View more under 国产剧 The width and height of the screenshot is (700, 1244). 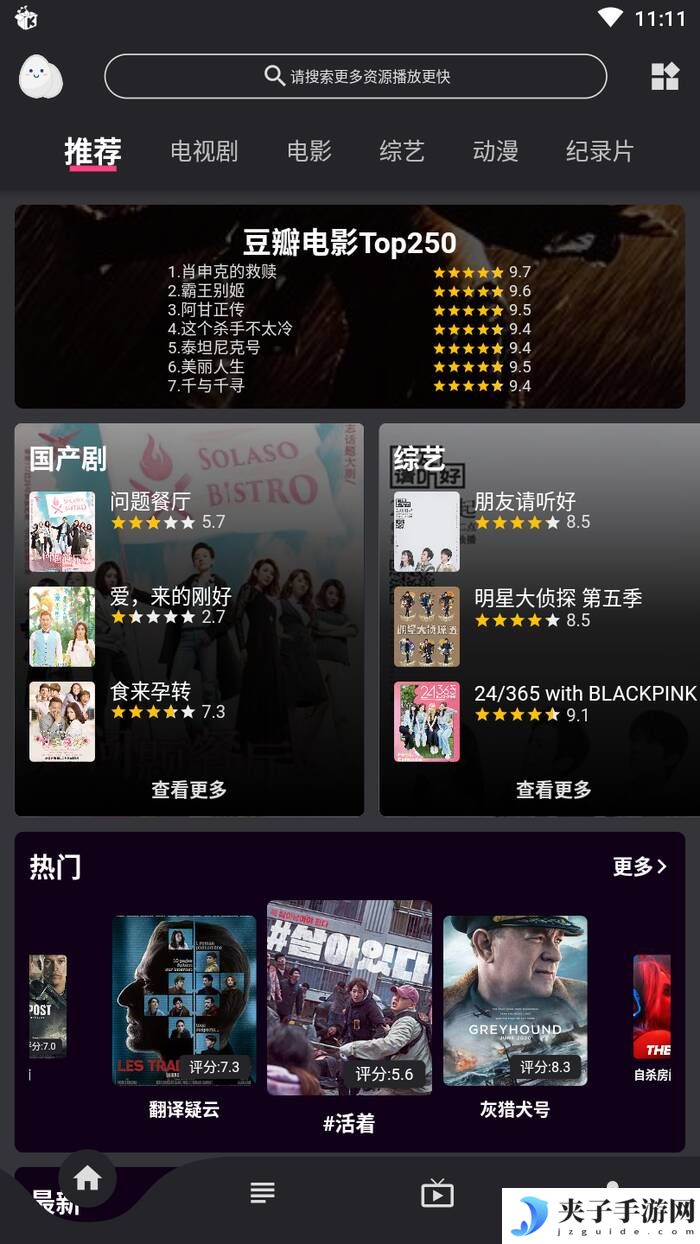(x=189, y=789)
